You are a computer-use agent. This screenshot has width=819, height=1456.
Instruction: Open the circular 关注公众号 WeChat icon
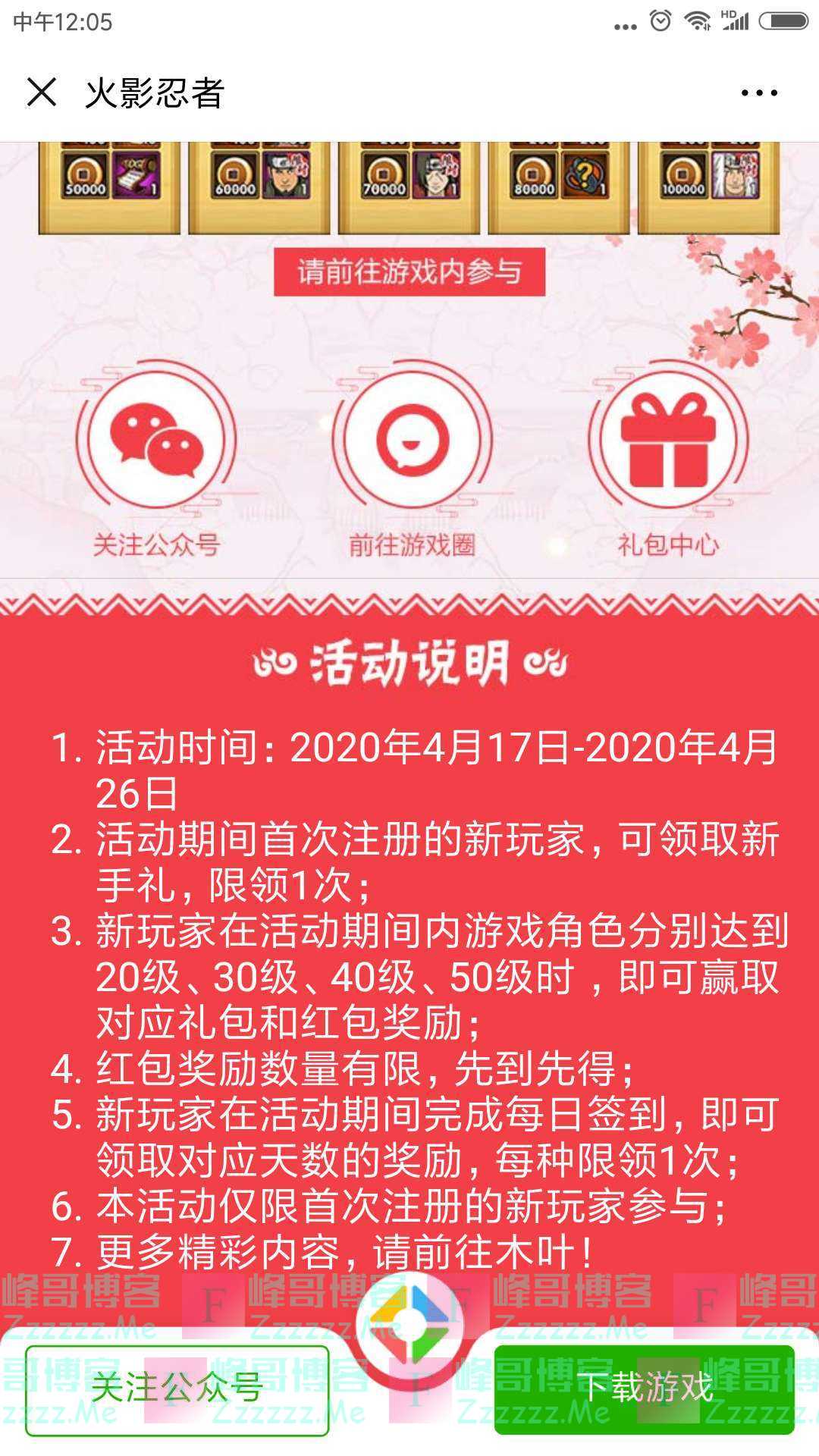[x=156, y=441]
